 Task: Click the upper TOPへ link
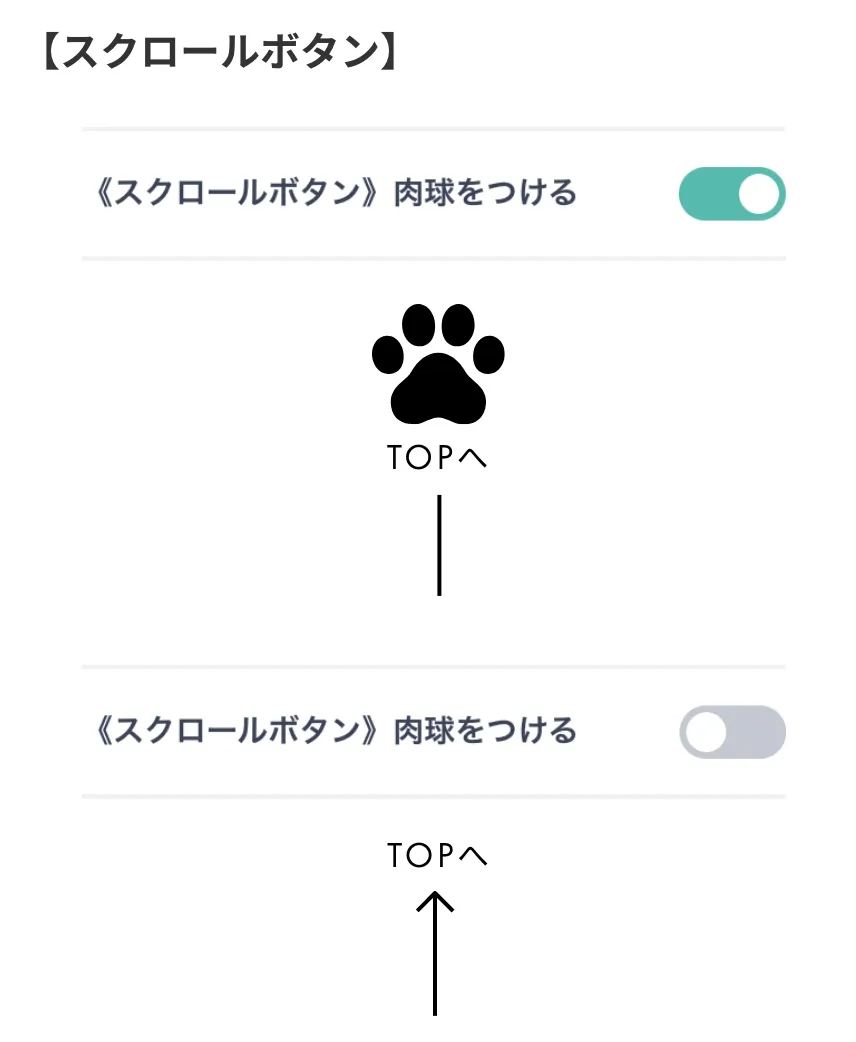pyautogui.click(x=437, y=457)
